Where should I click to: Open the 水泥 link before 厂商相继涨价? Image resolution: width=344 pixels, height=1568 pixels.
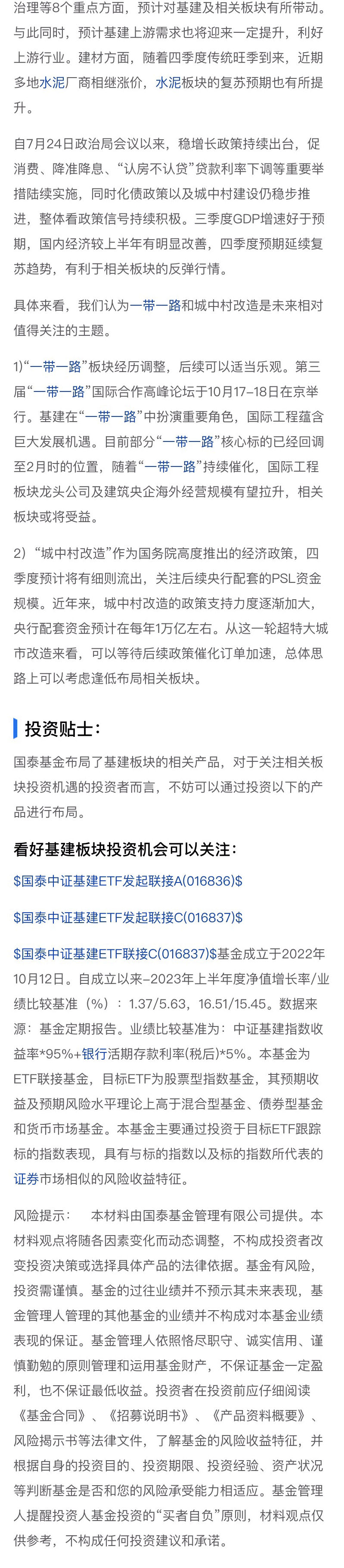(x=52, y=83)
